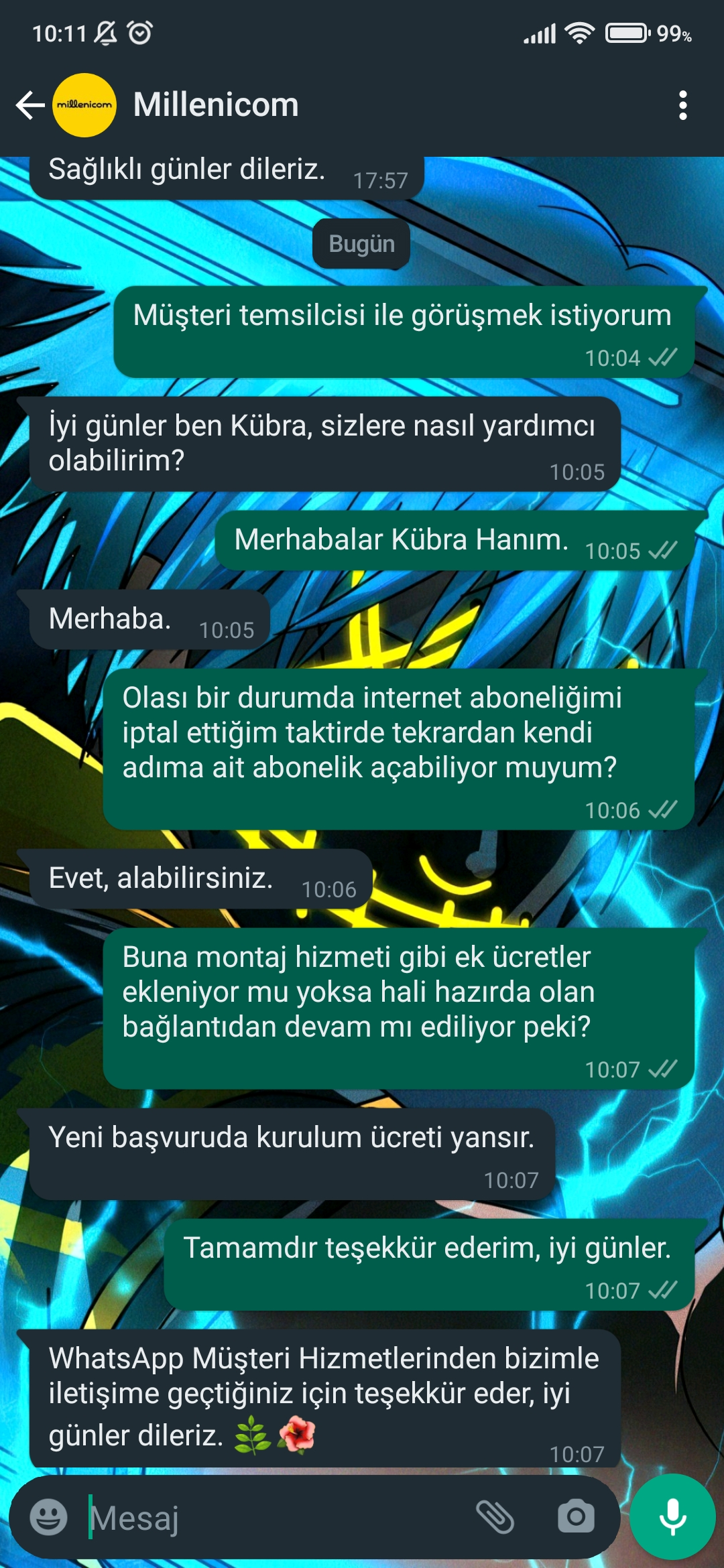Tap the Millenicom profile picture
The width and height of the screenshot is (724, 1568).
pyautogui.click(x=84, y=105)
